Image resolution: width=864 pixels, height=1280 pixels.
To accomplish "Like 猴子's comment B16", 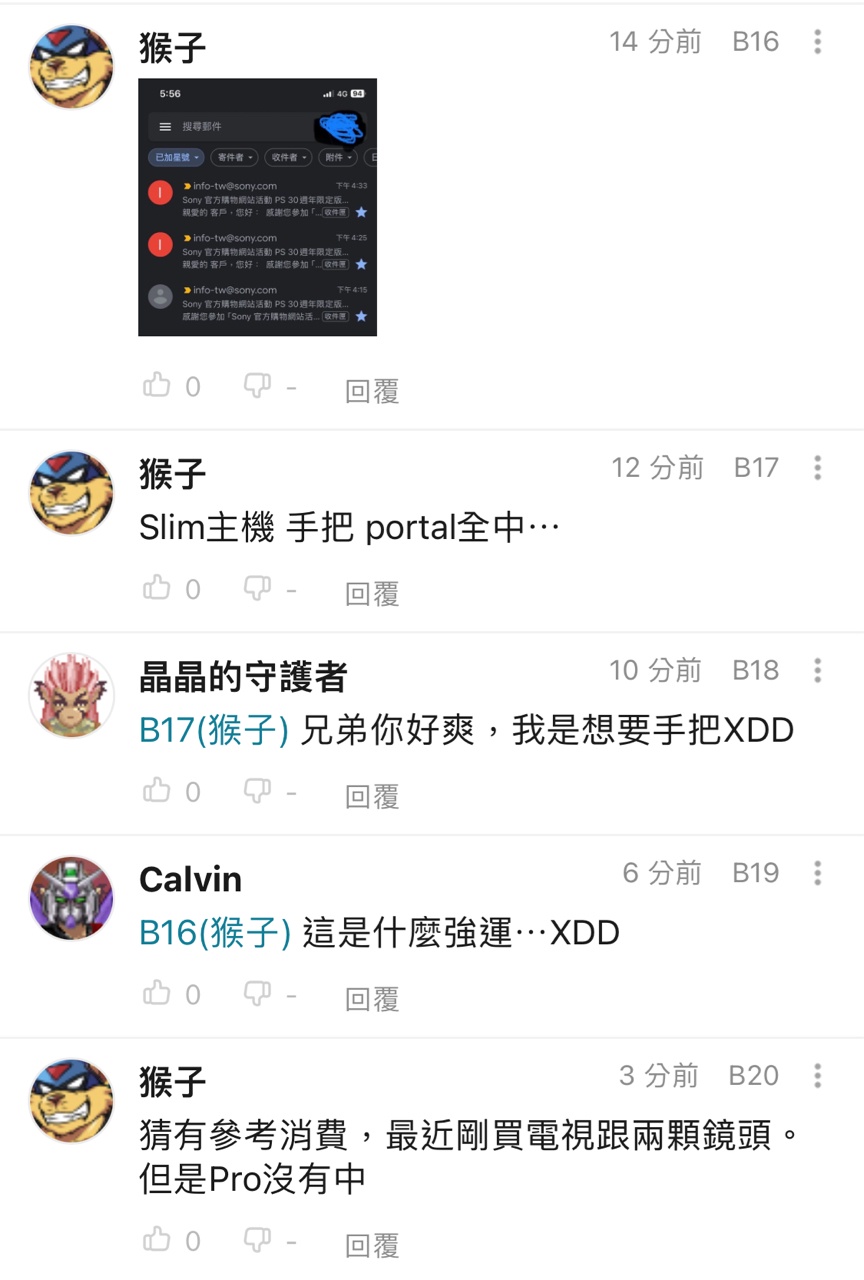I will 157,386.
